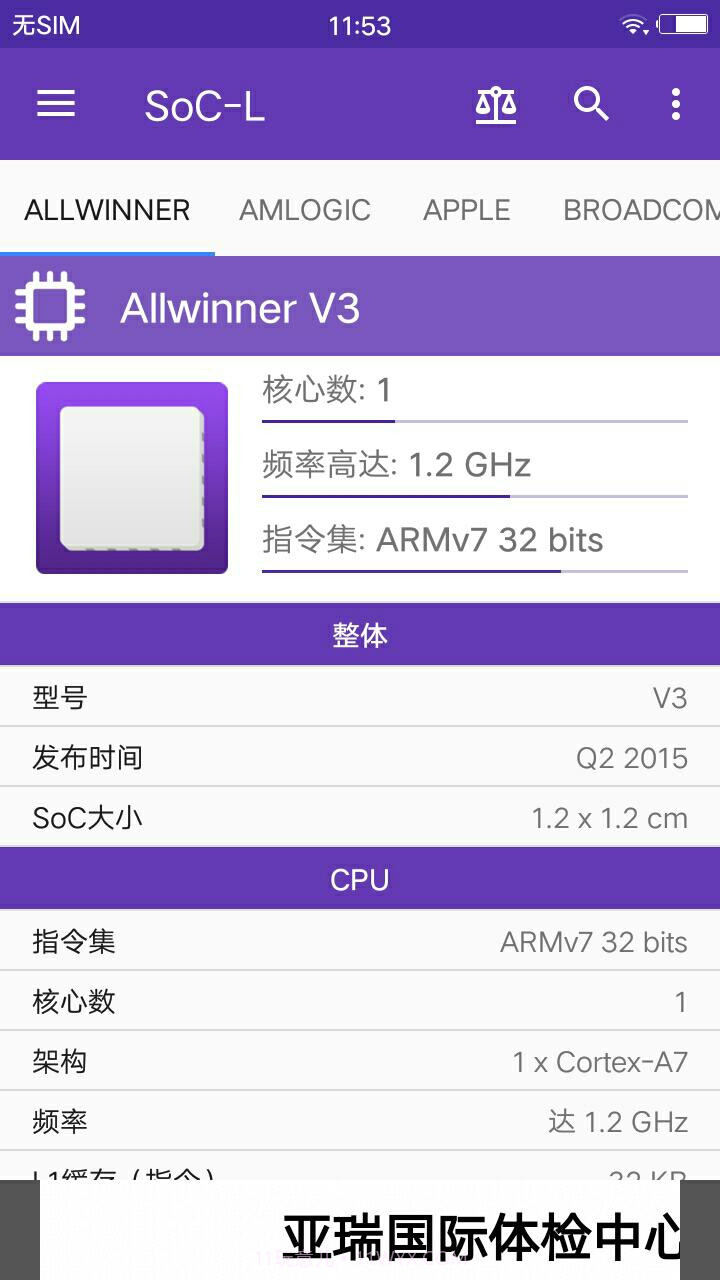Stay on the ALLWINNER tab
Image resolution: width=720 pixels, height=1280 pixels.
(105, 210)
